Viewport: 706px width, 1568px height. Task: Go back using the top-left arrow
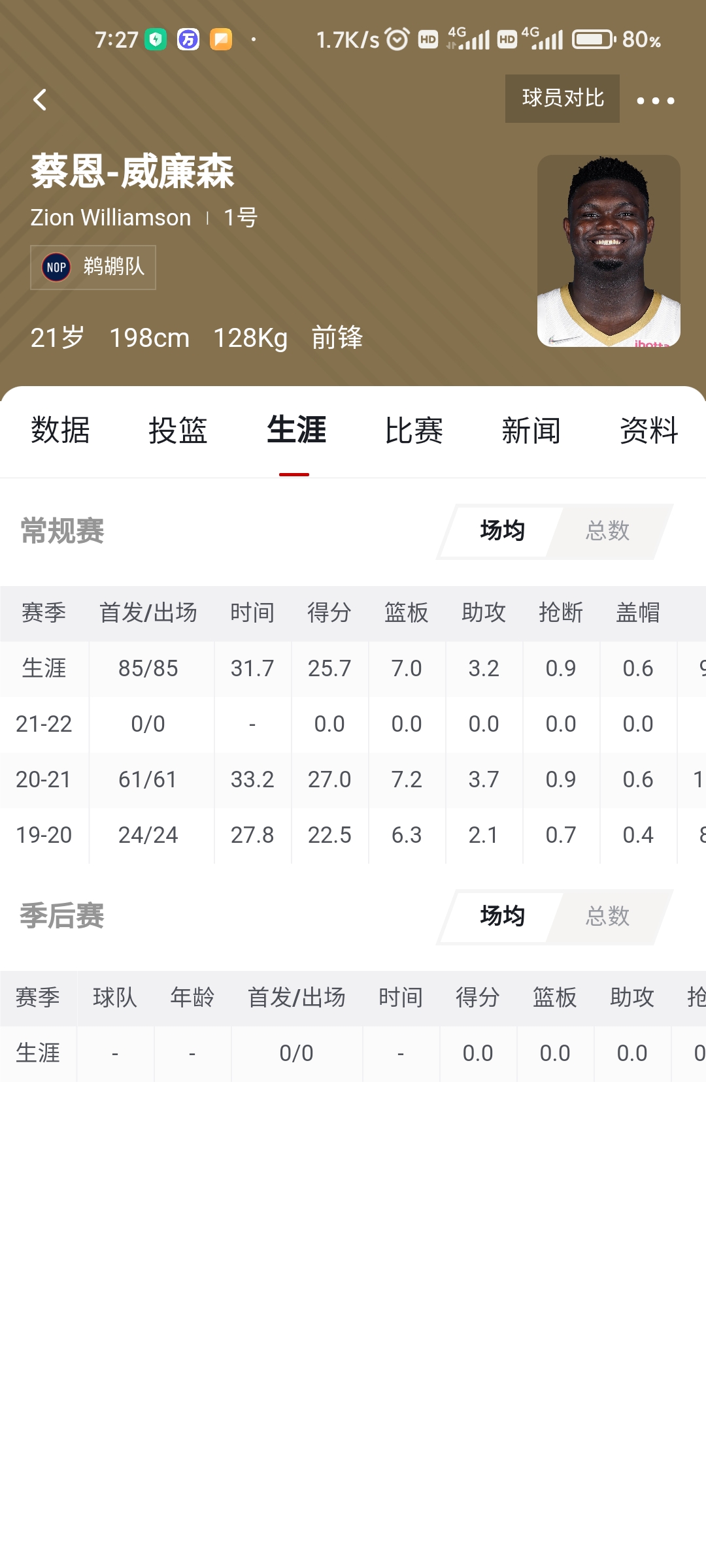pos(40,99)
